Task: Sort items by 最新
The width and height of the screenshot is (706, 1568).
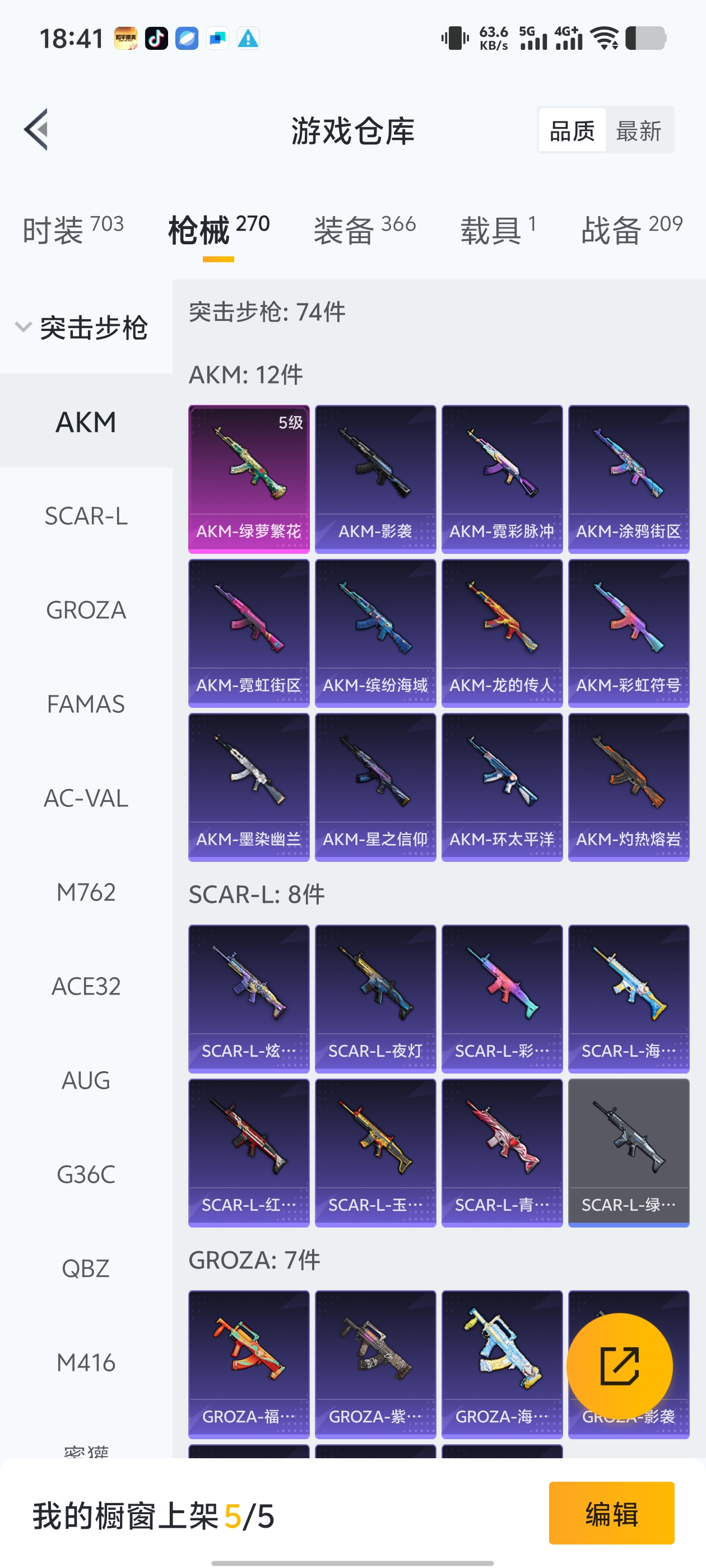Action: pos(638,130)
